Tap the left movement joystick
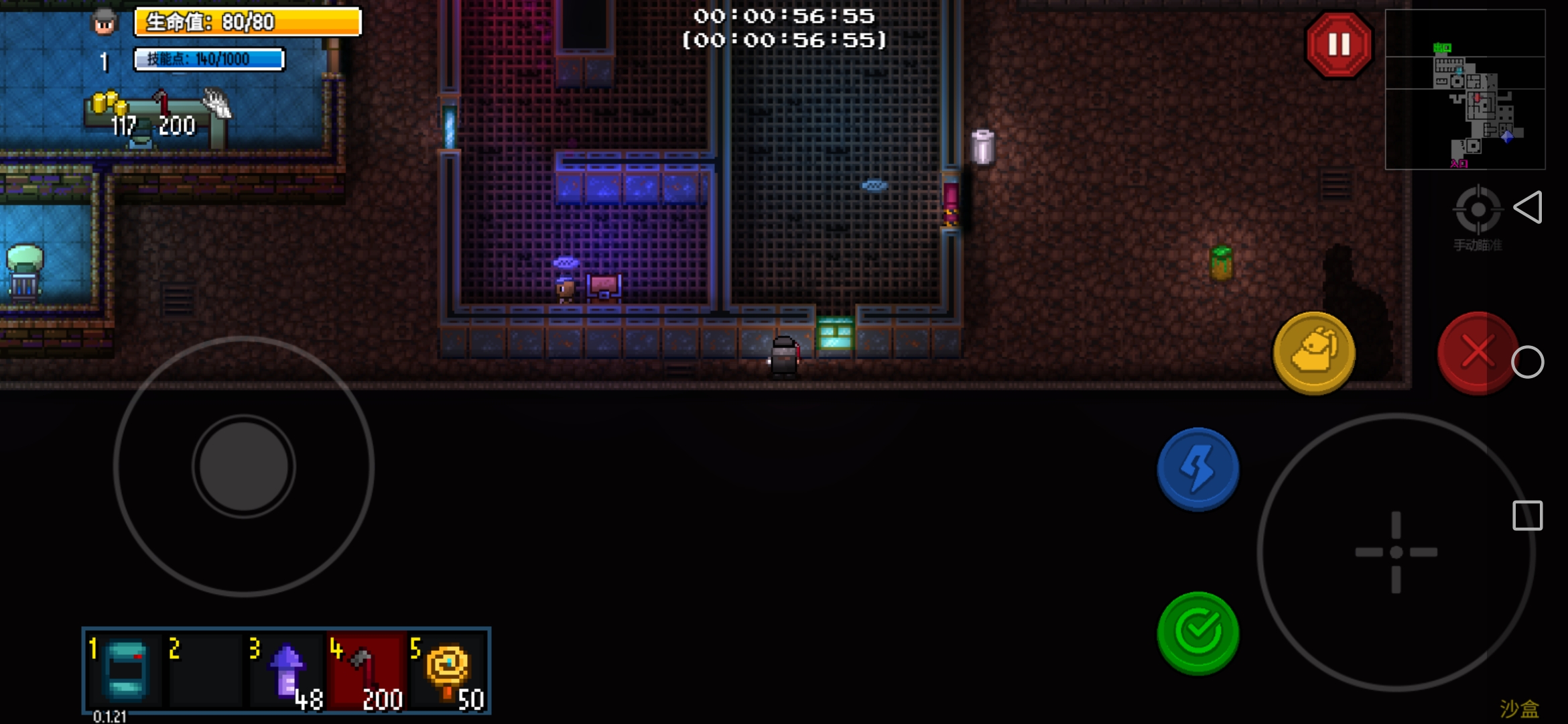Screen dimensions: 1568x724 pos(244,466)
